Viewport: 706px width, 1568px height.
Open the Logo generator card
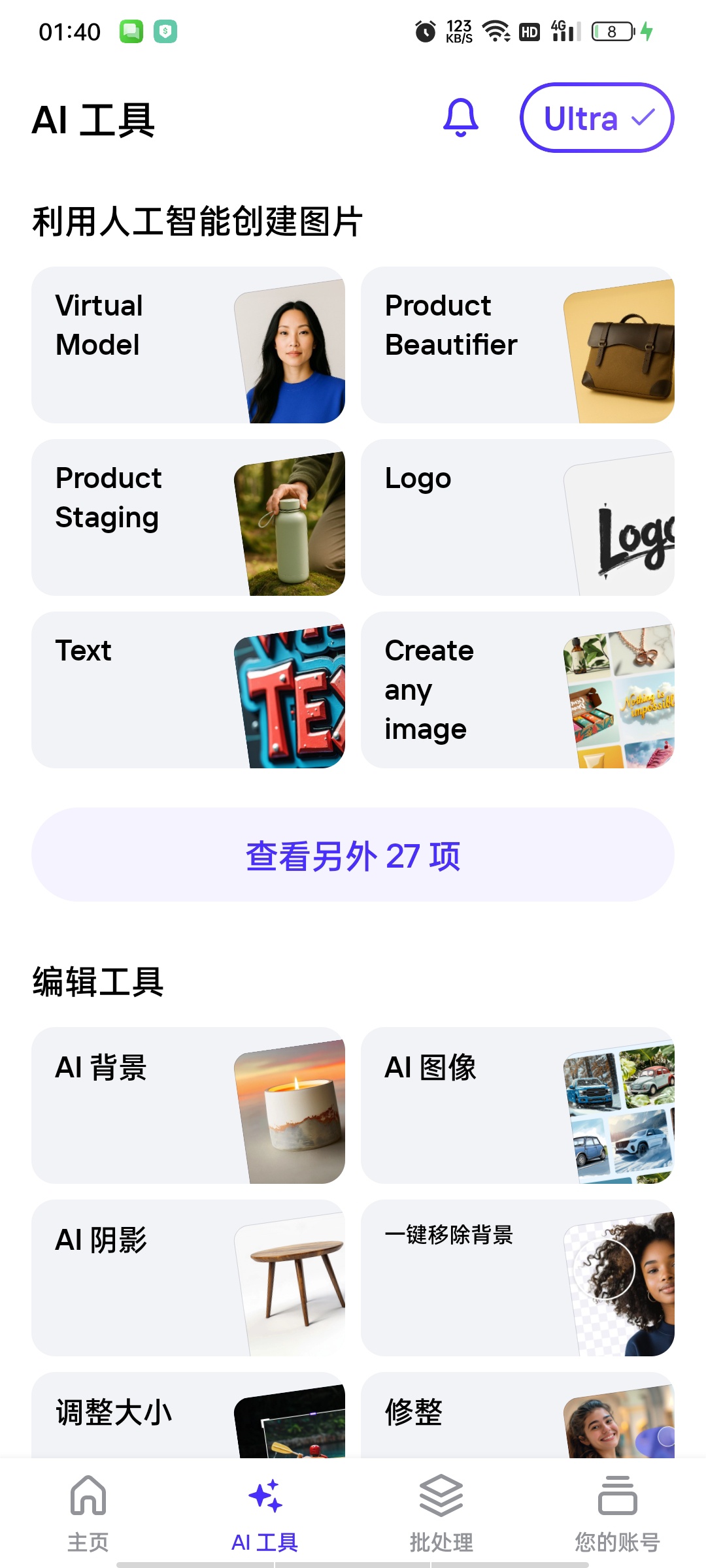pos(518,517)
